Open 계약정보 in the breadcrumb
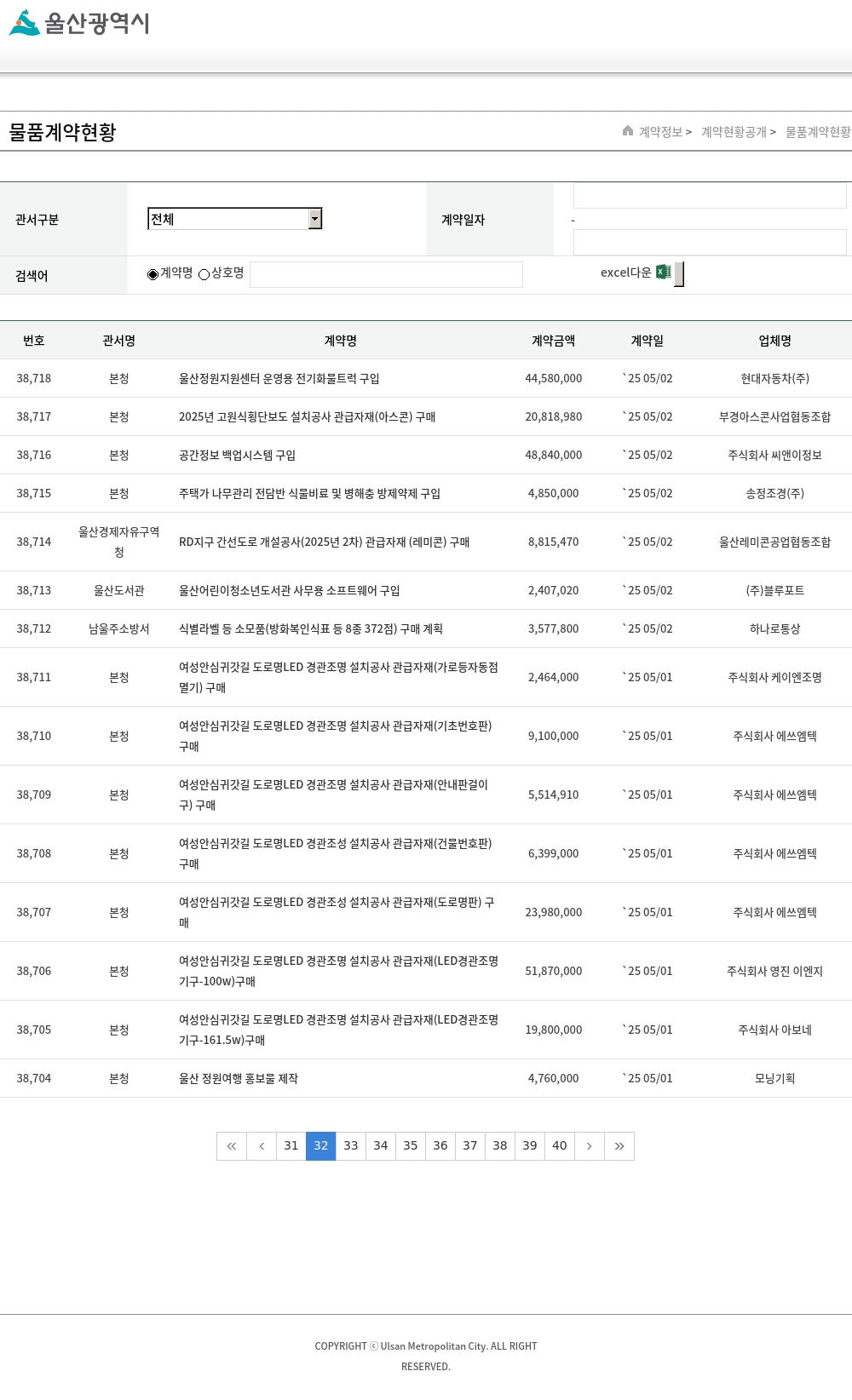 (661, 132)
